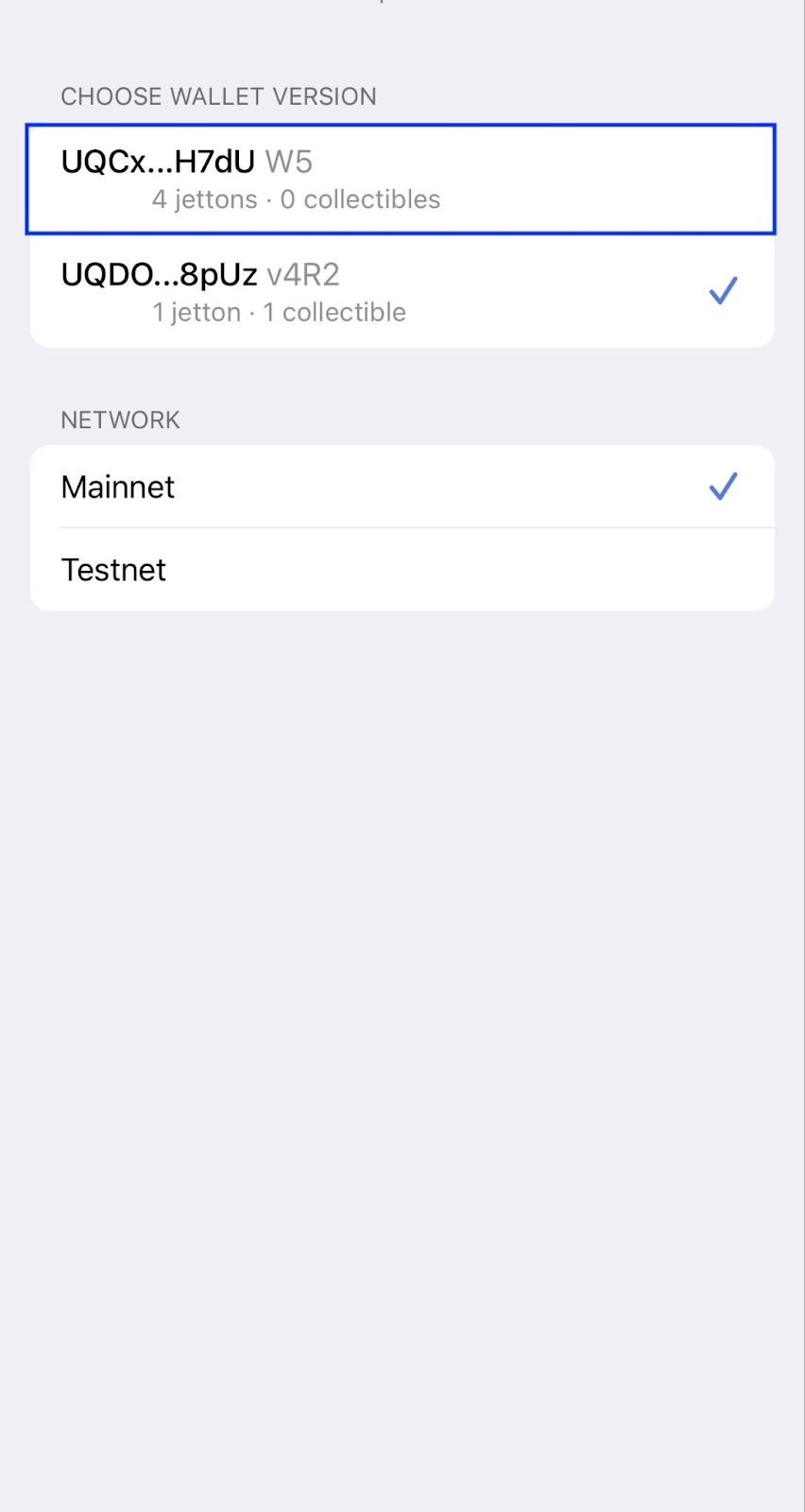
Task: Select the UQCx...H7dU W5 wallet version
Action: tap(401, 180)
